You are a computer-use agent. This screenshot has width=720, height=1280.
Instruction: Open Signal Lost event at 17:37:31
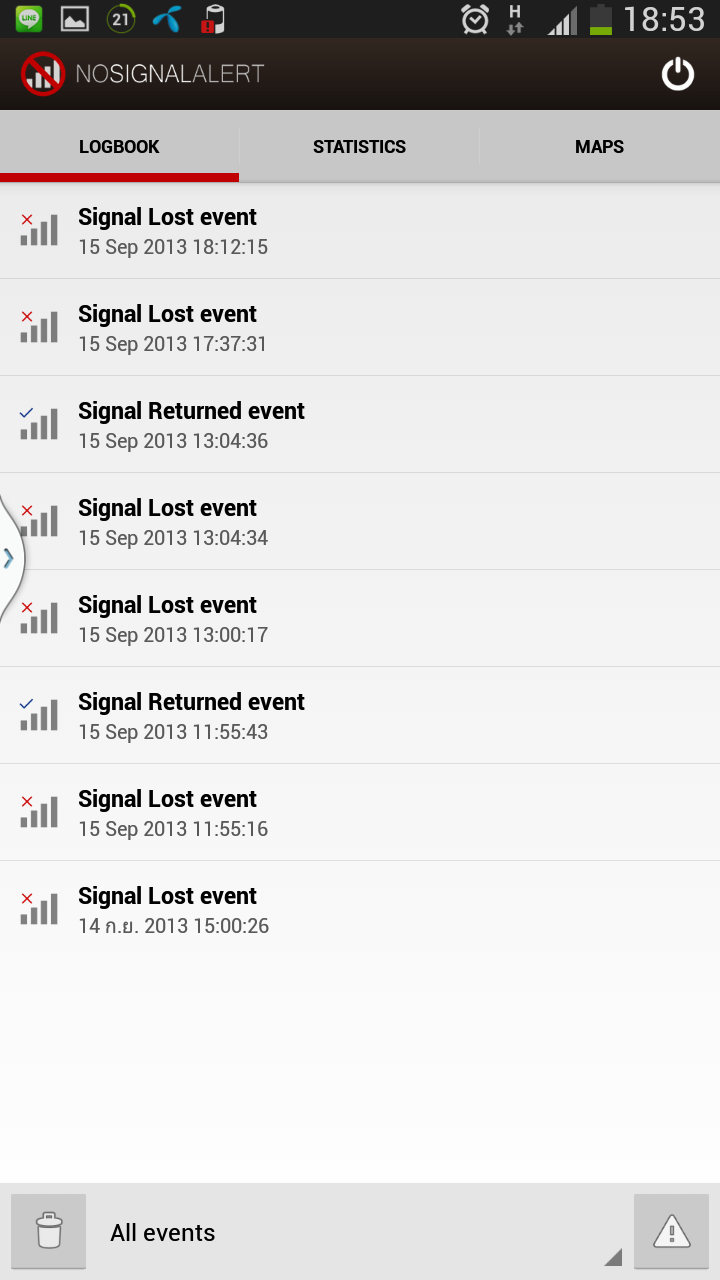pos(360,328)
